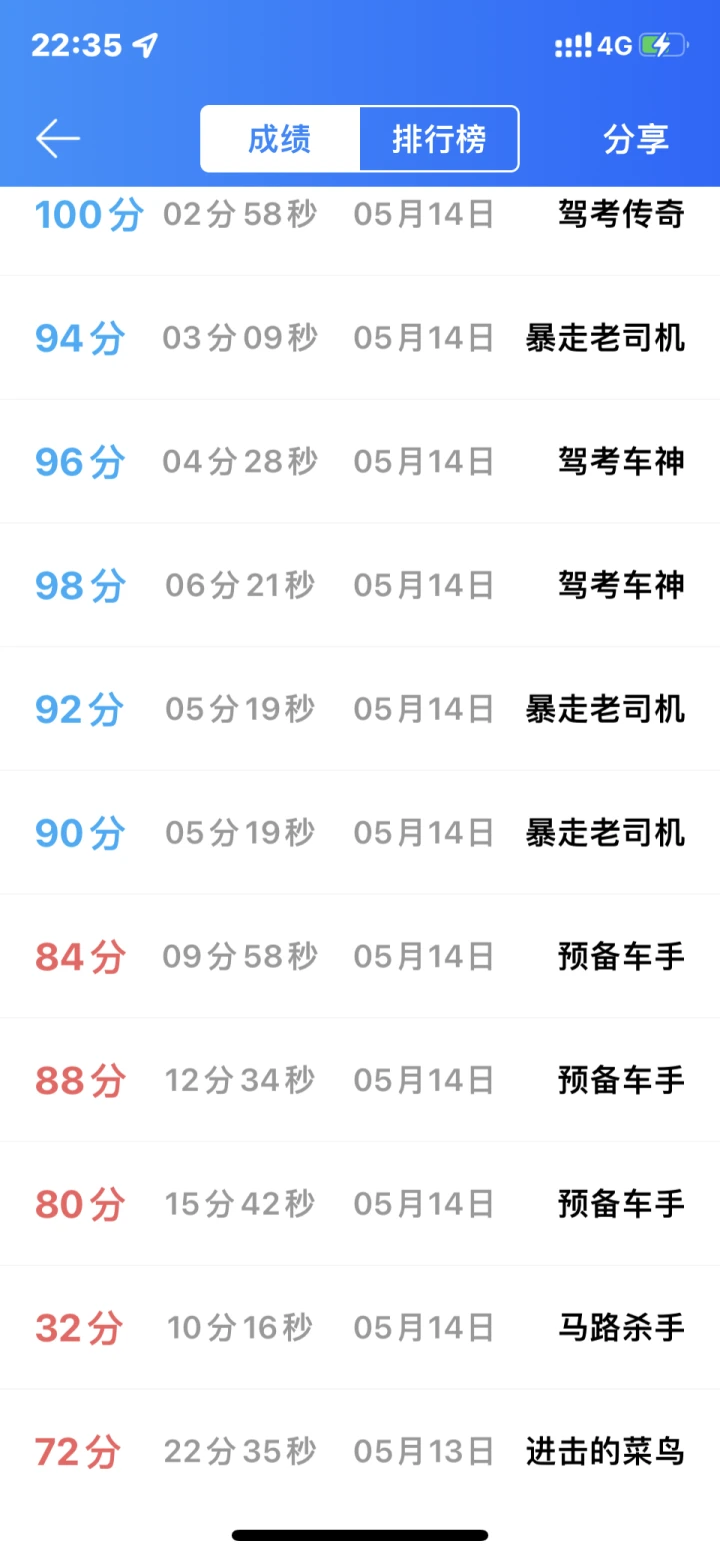
Task: Switch to the 排行榜 tab
Action: coord(439,139)
